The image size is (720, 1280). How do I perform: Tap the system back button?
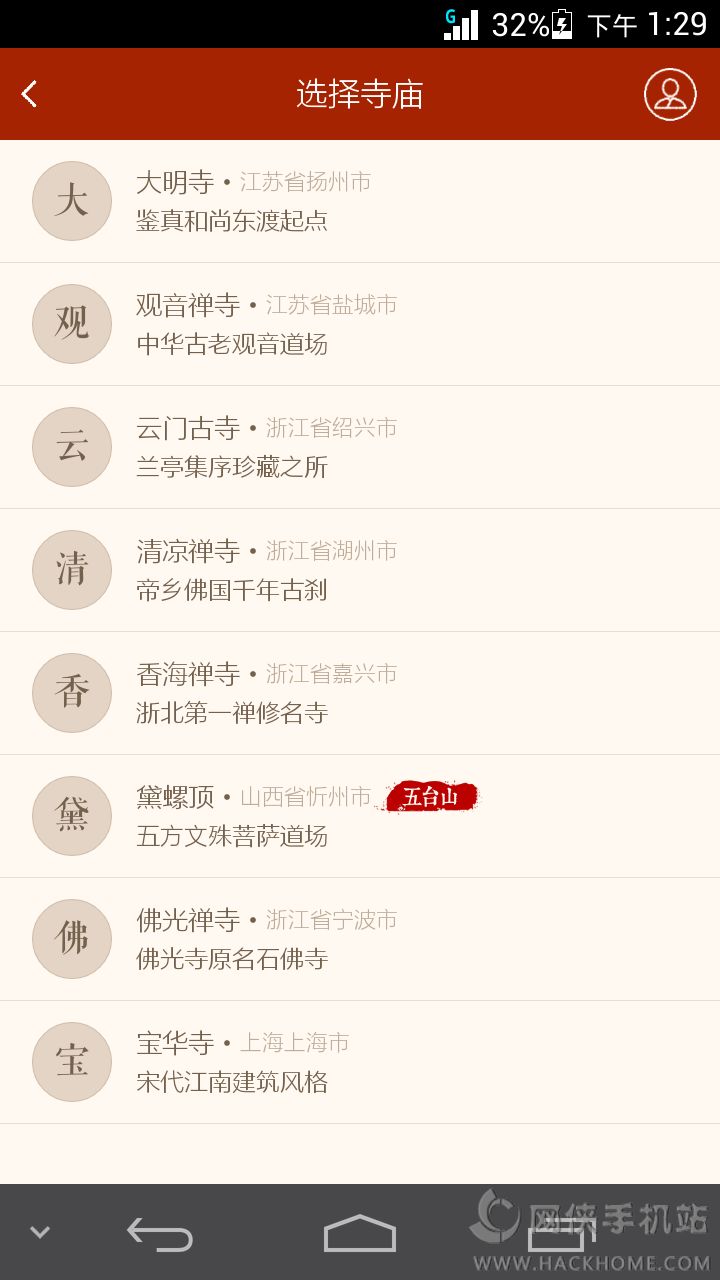click(160, 1233)
